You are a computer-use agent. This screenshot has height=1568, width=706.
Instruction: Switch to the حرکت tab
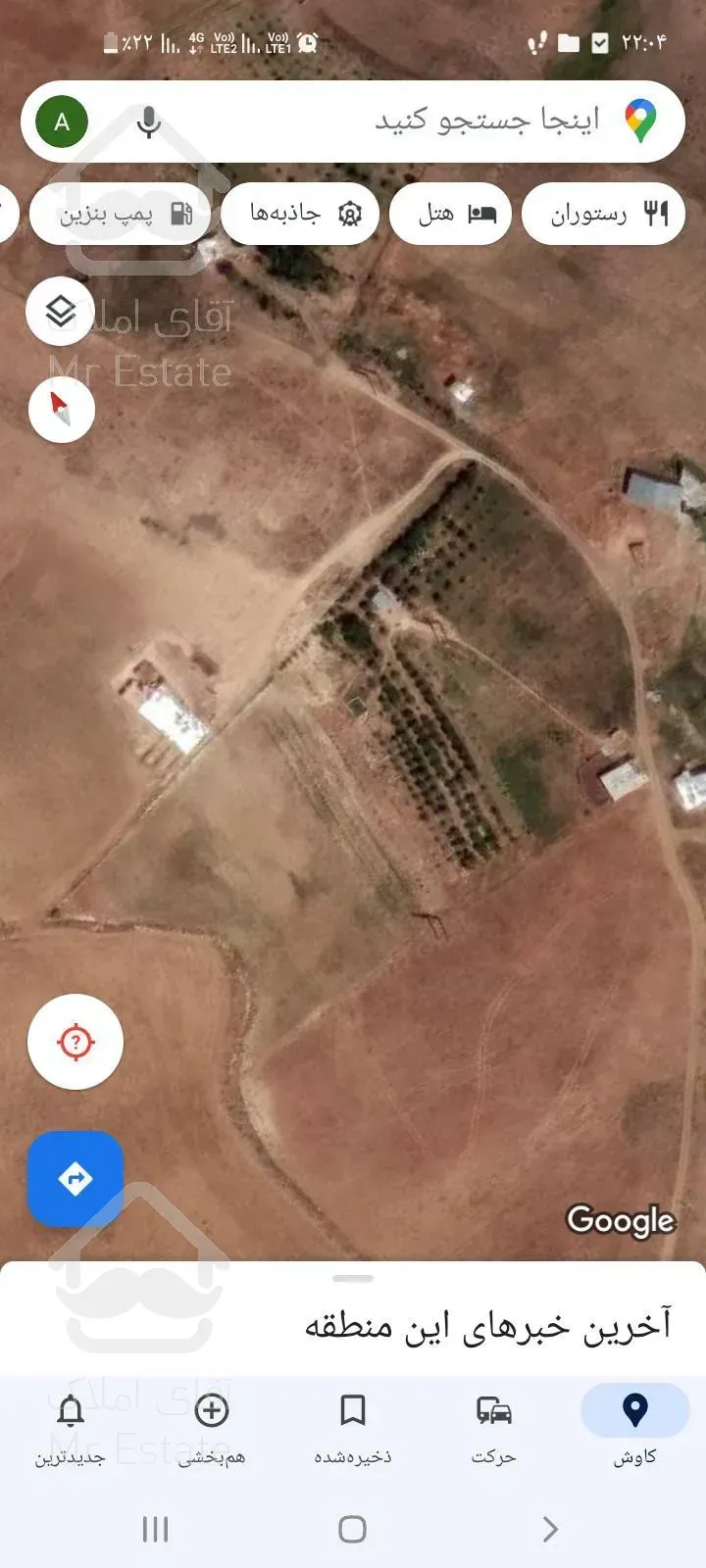493,1427
